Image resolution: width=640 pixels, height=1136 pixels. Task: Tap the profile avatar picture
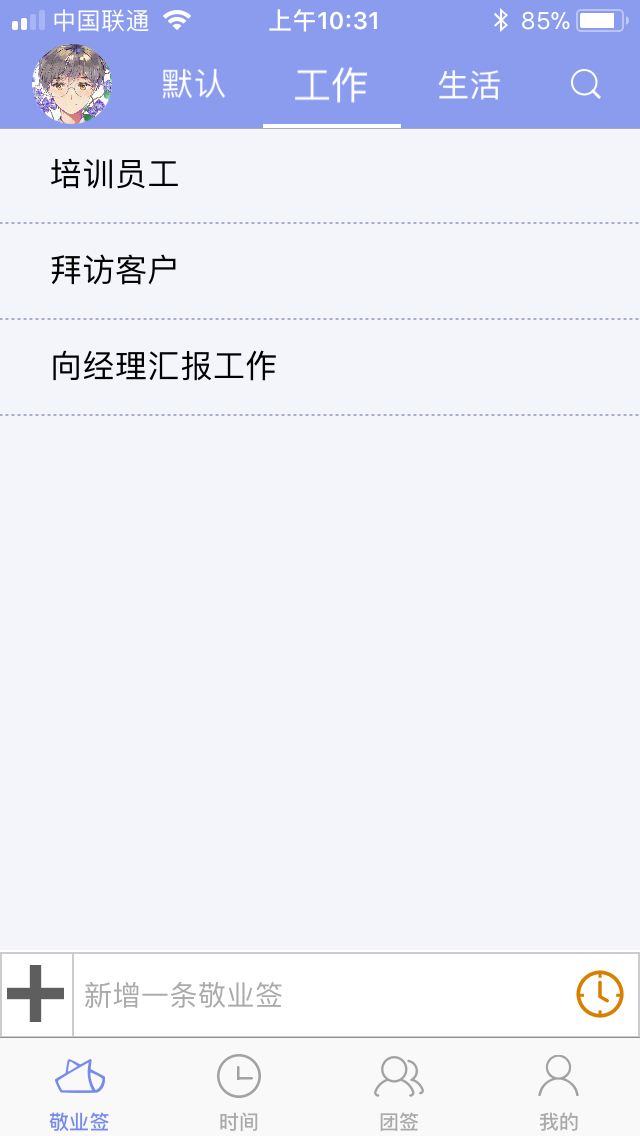pyautogui.click(x=72, y=84)
